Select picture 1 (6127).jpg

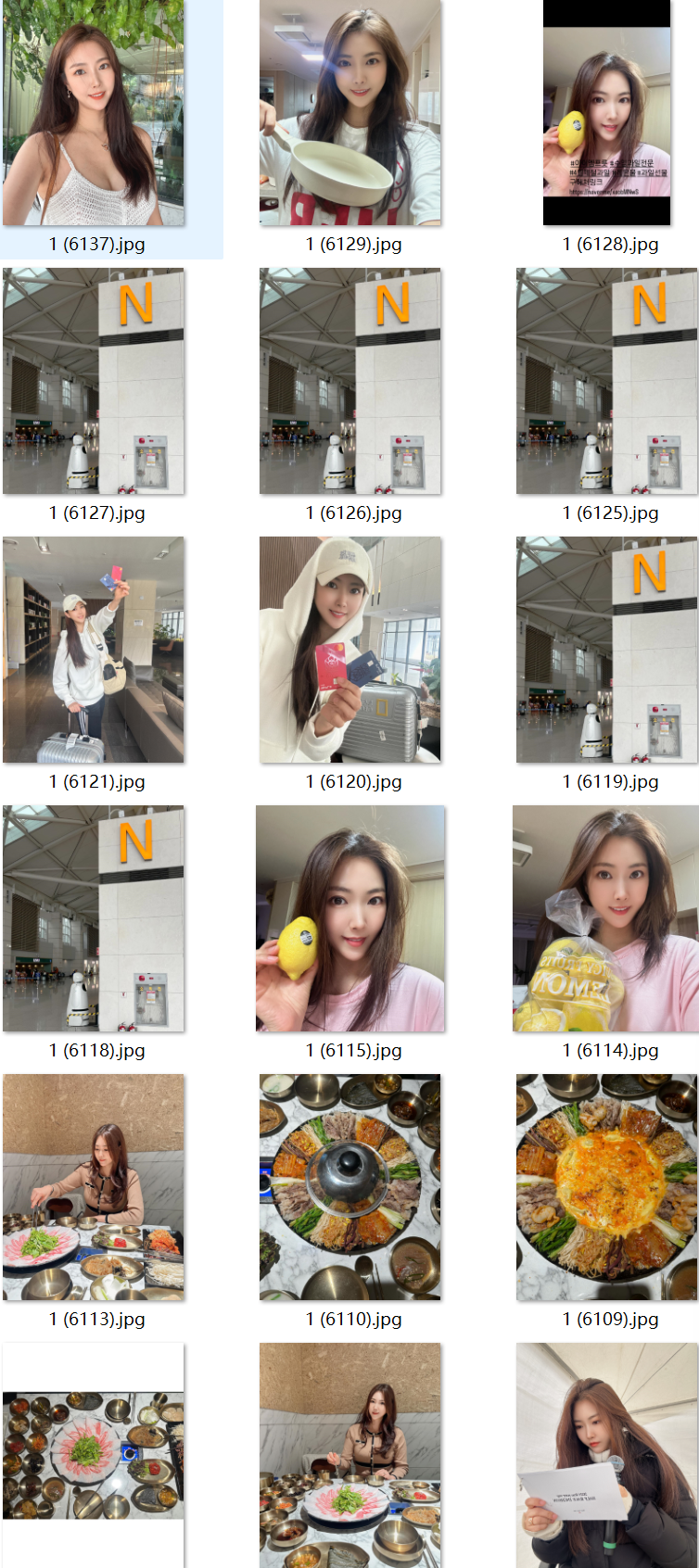tap(94, 381)
